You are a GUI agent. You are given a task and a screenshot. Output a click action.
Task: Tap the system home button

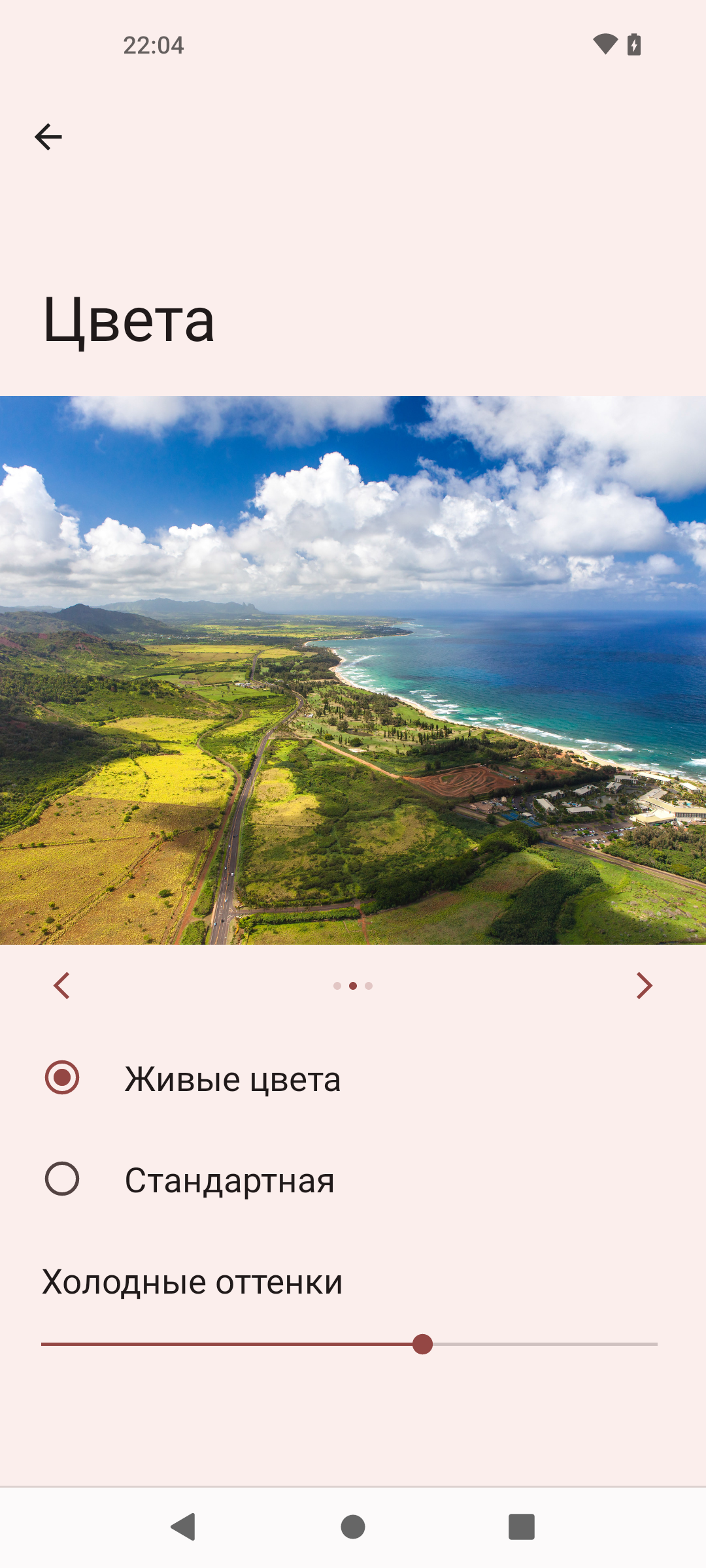click(353, 1527)
